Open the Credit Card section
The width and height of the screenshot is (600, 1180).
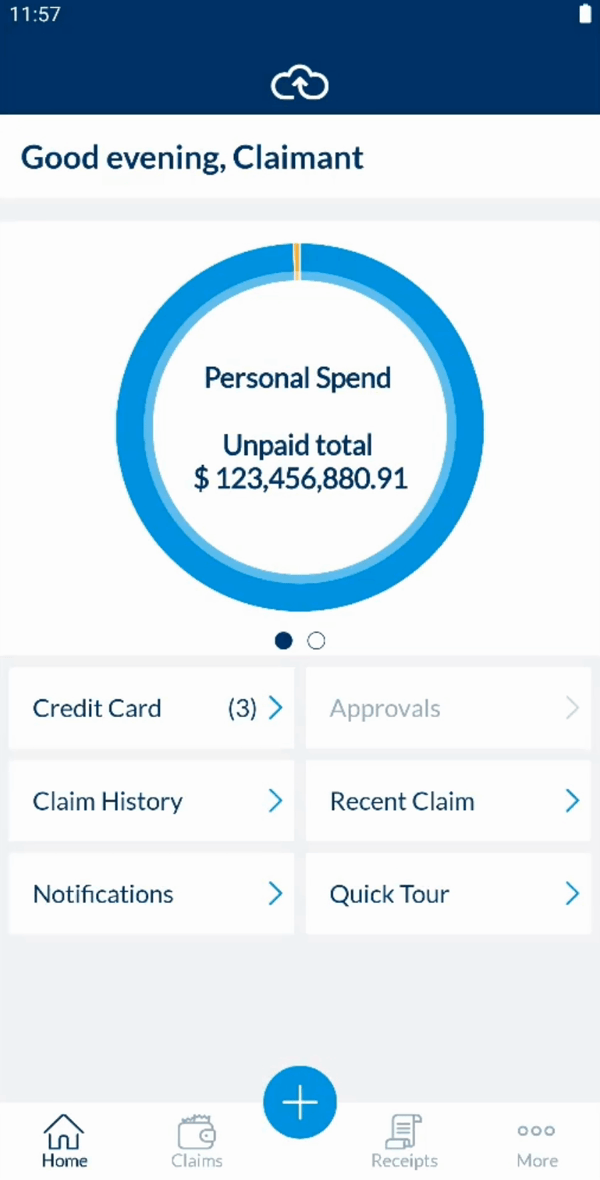152,709
